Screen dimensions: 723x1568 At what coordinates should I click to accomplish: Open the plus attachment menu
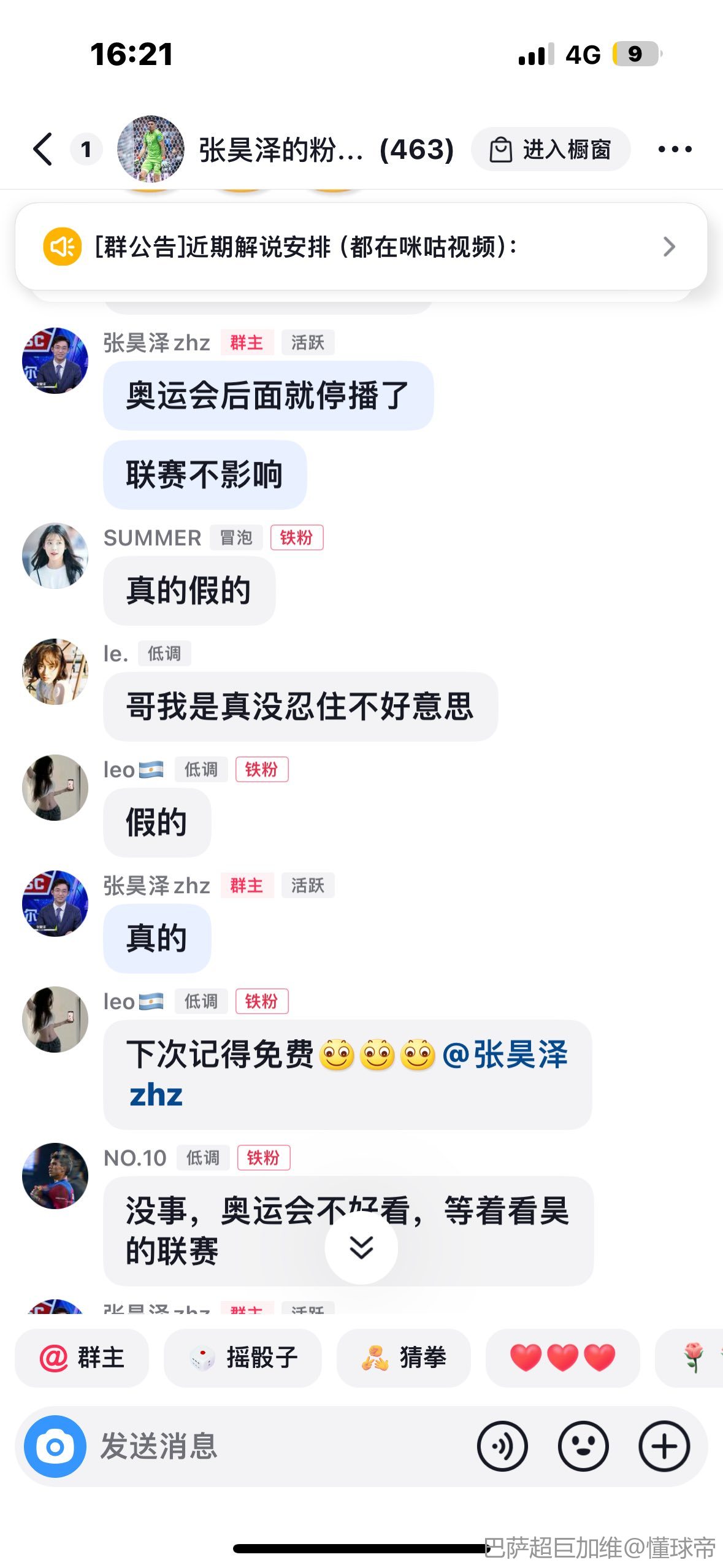pos(664,1447)
